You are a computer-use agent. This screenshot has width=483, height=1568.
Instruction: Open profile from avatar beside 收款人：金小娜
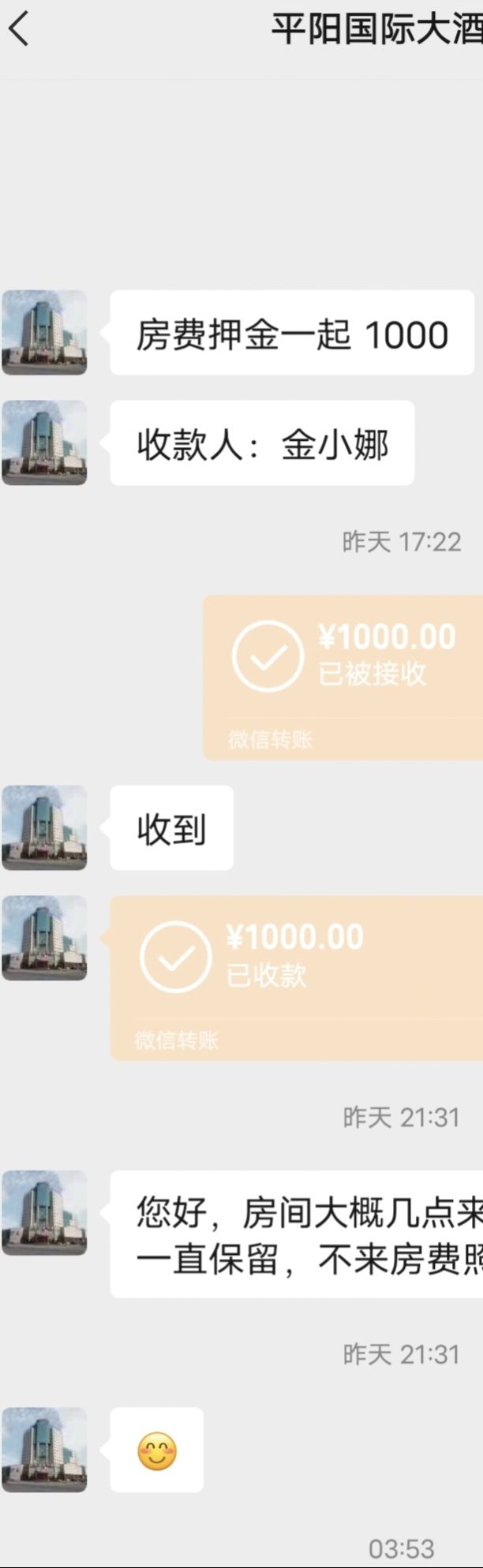click(44, 442)
